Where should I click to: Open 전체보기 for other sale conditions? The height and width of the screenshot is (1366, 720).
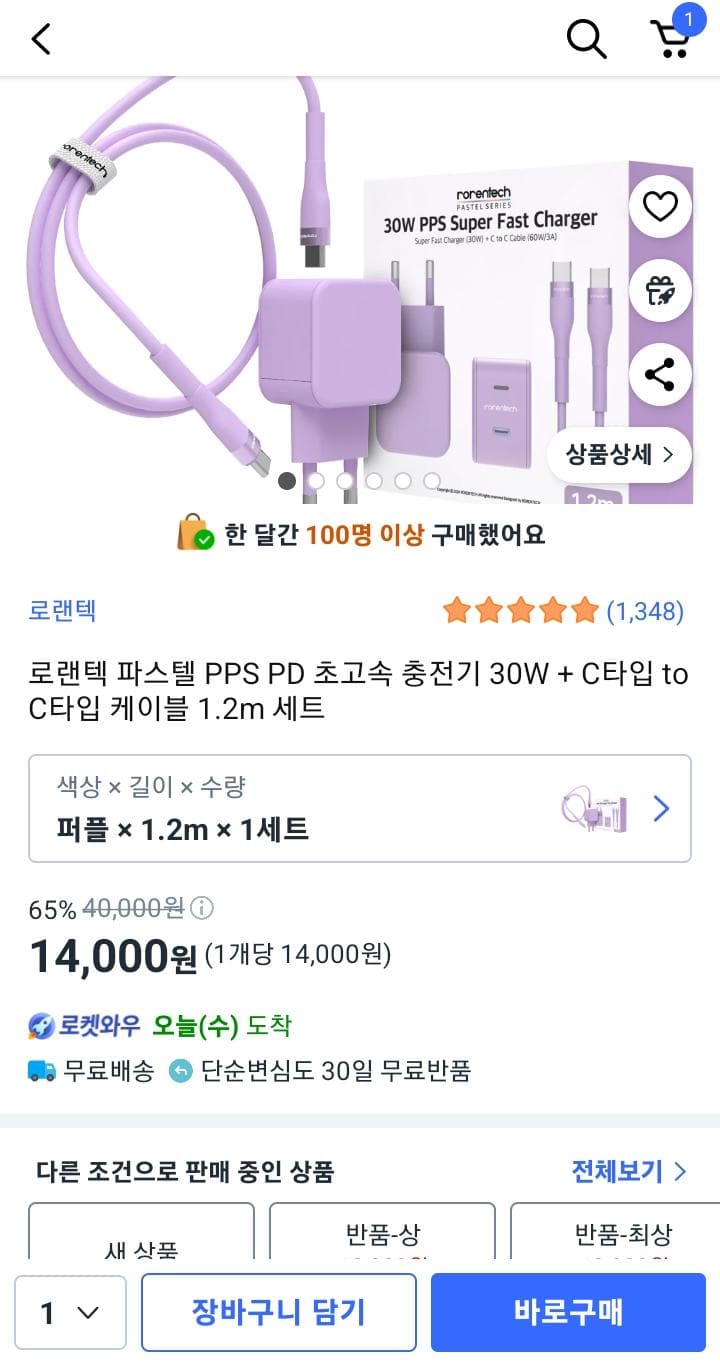coord(628,1171)
